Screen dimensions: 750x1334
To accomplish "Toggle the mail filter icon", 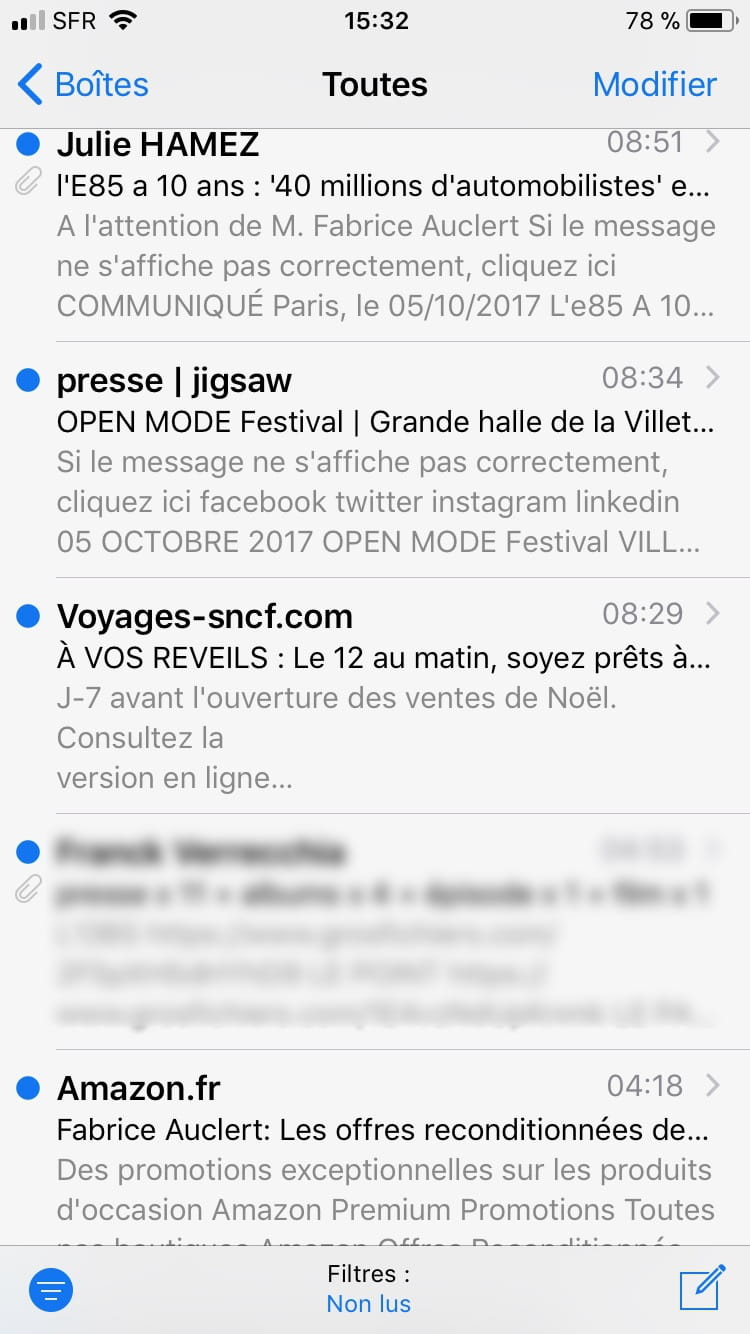I will pos(51,1289).
